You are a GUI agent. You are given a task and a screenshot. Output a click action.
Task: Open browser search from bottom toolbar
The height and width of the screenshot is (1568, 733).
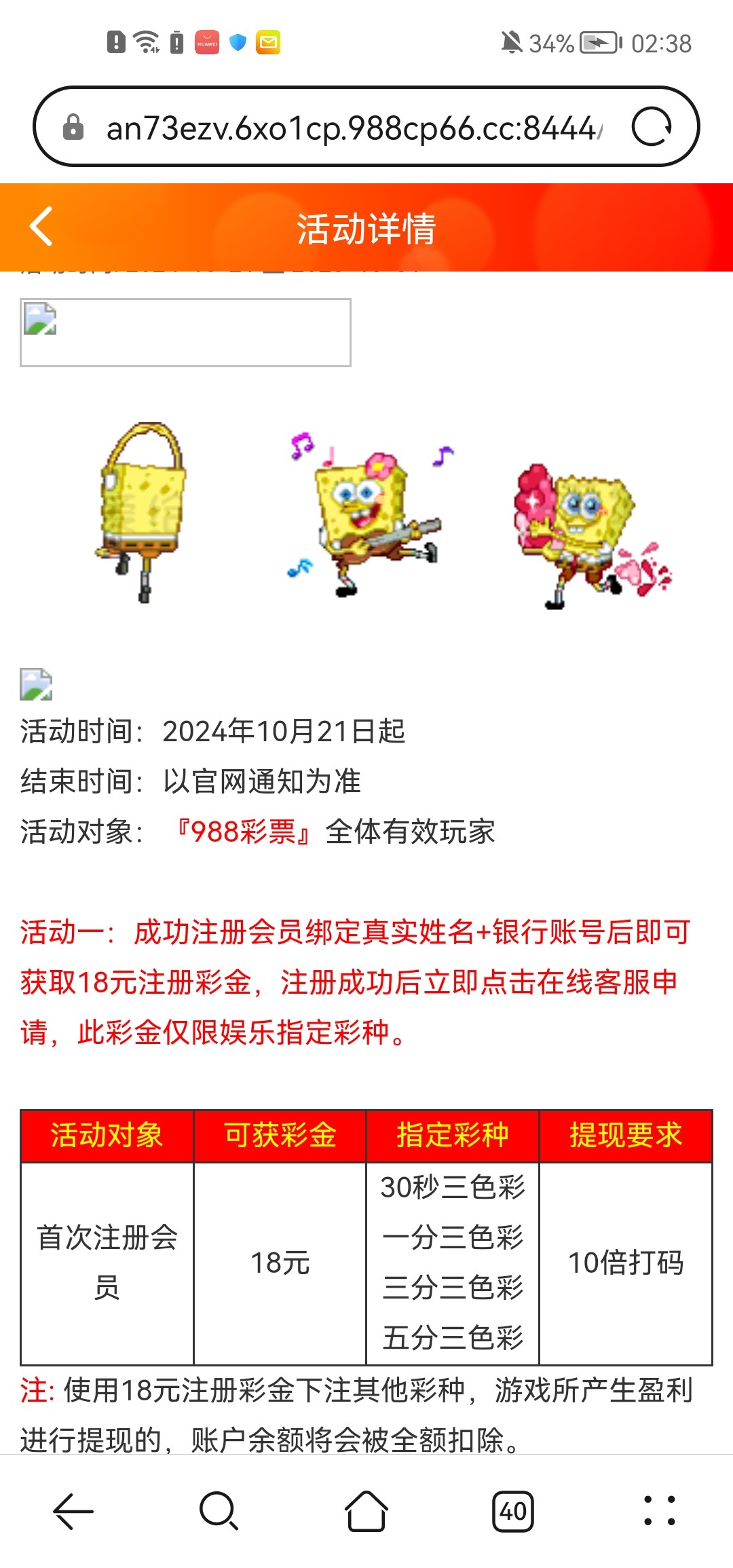point(219,1511)
